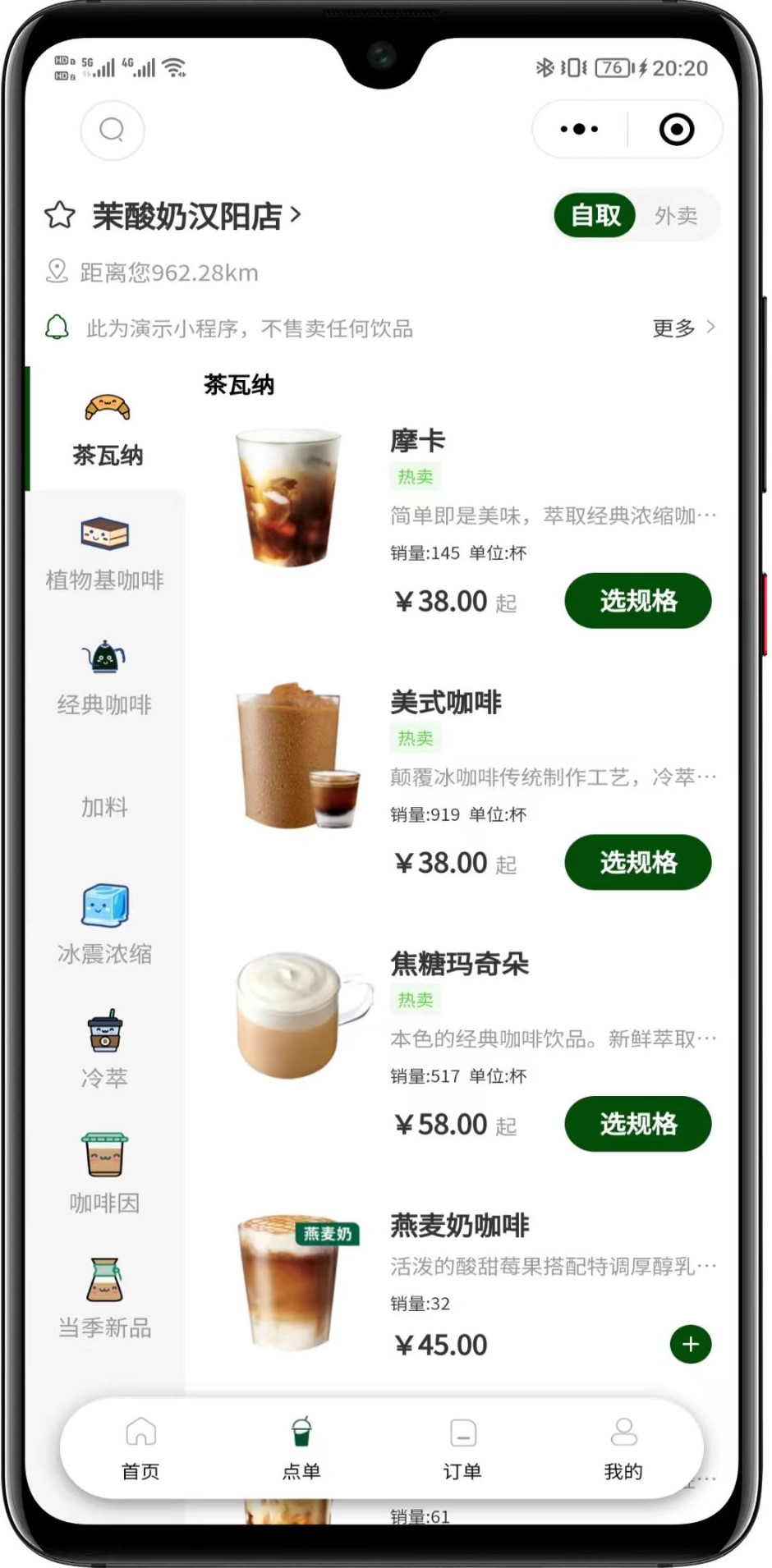Open 订单 tab

click(462, 1448)
